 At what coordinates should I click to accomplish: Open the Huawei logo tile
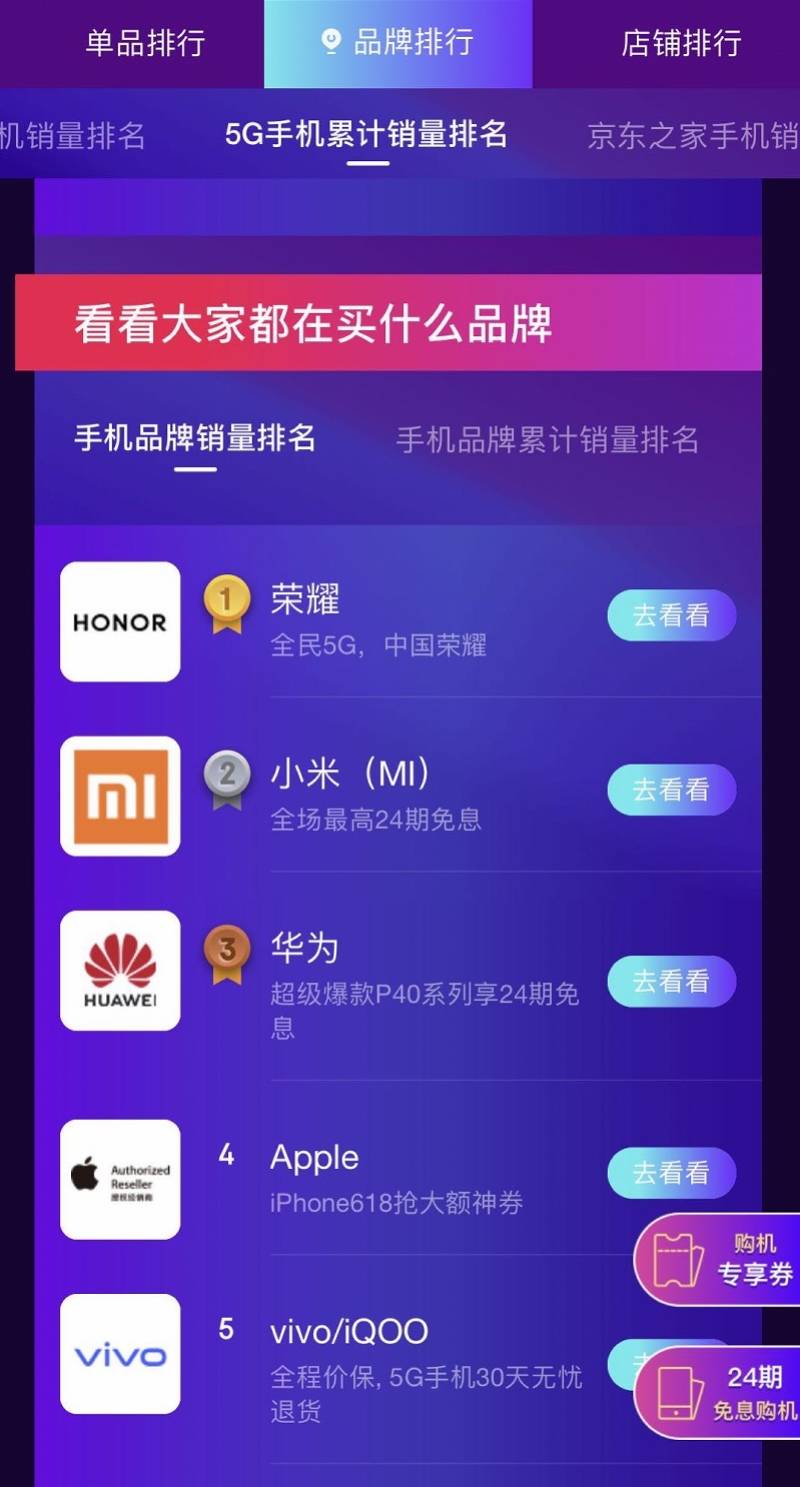click(x=120, y=970)
